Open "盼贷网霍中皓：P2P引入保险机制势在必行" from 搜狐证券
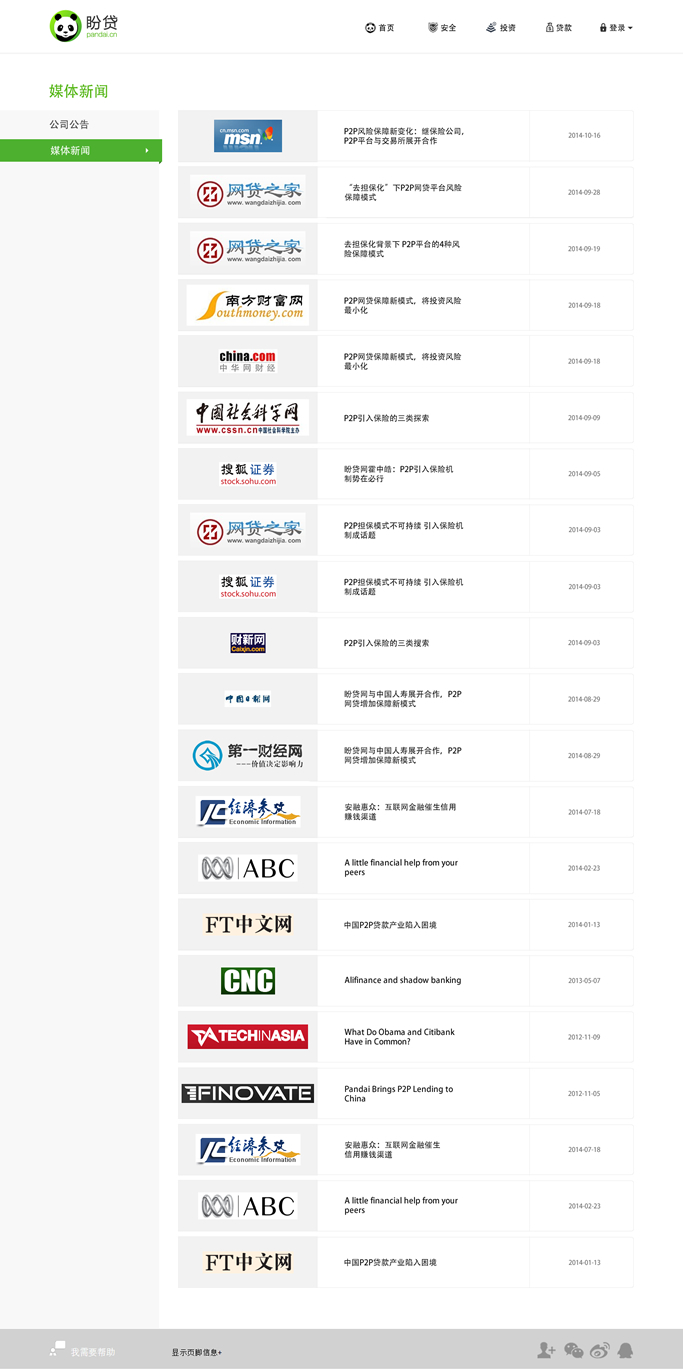 click(x=398, y=474)
